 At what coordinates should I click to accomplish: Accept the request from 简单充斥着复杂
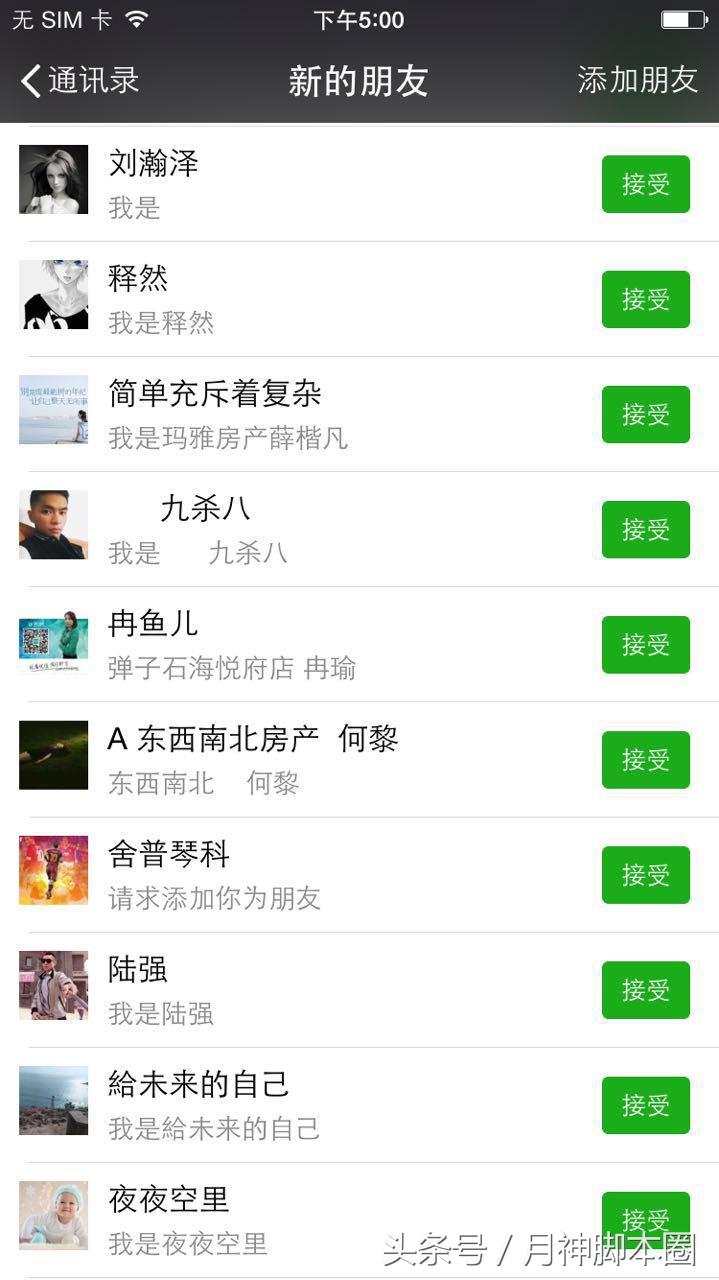[x=645, y=414]
